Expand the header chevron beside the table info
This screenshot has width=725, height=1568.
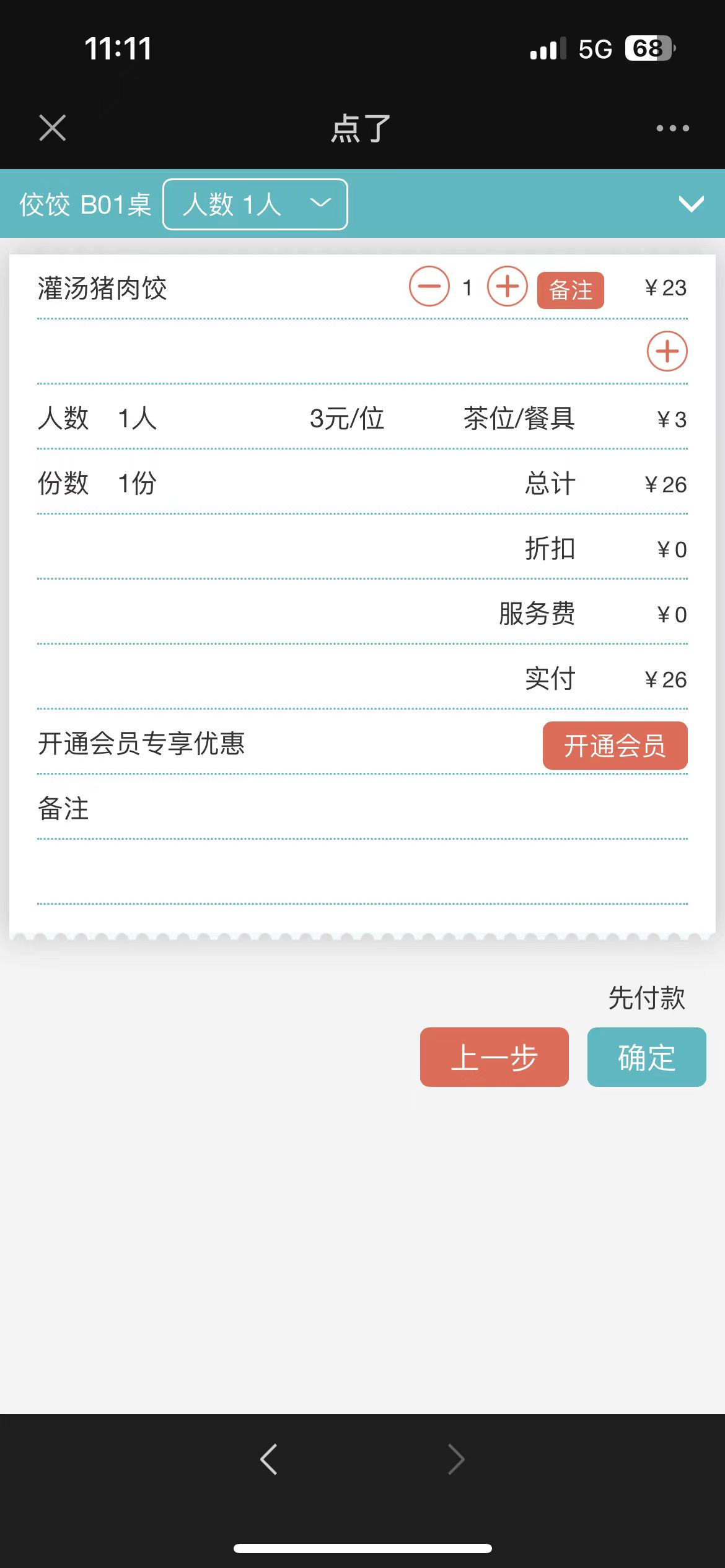691,204
